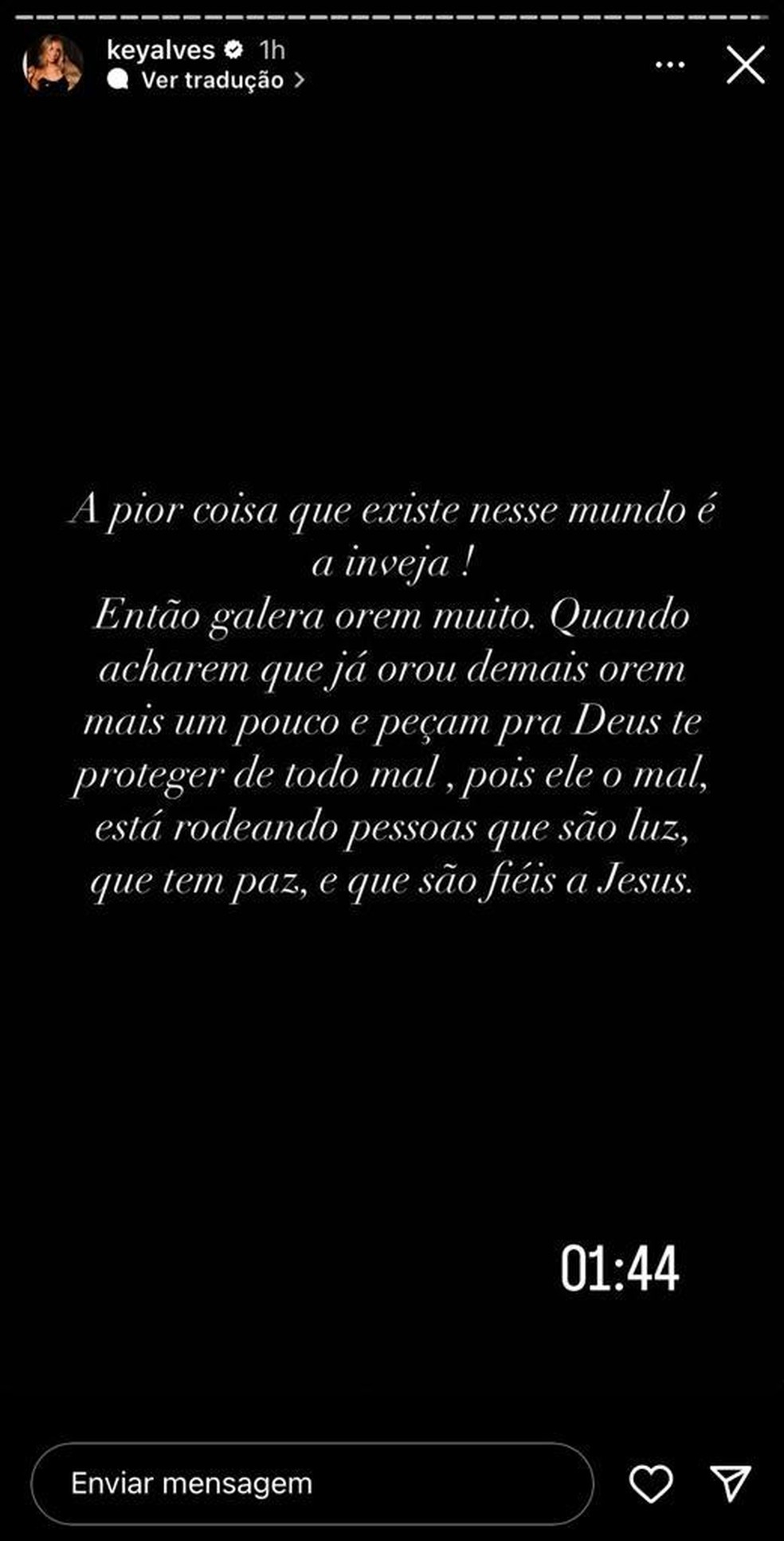The image size is (784, 1541).
Task: Close the story with the X
Action: coord(745,65)
